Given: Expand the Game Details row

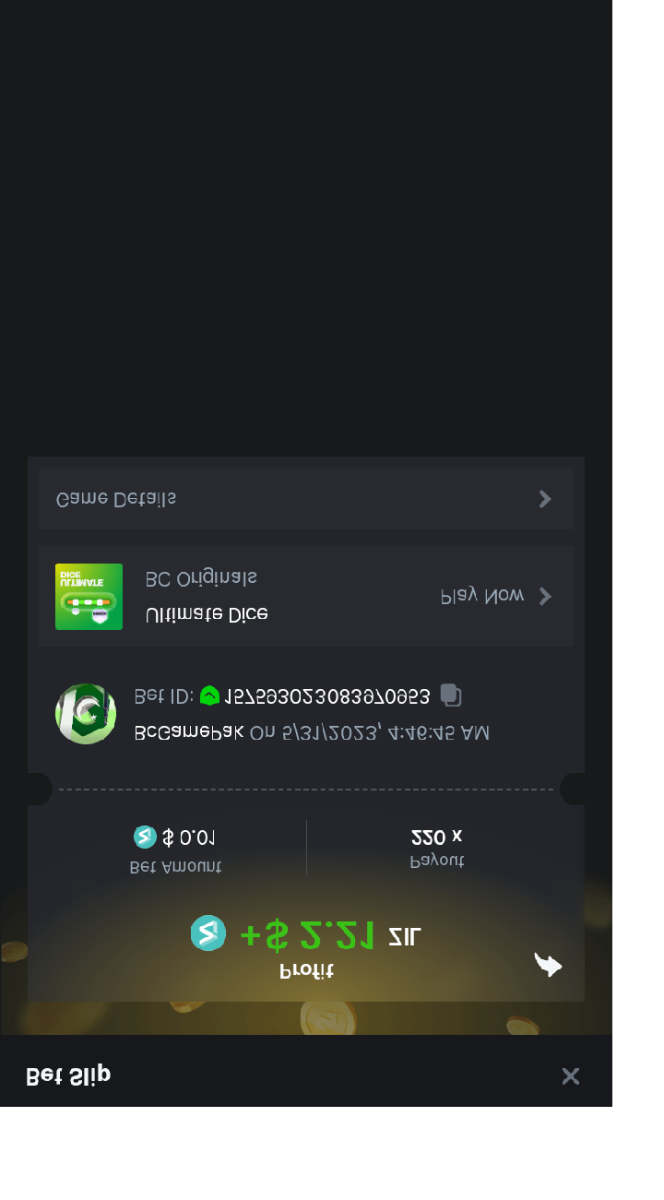Looking at the screenshot, I should pyautogui.click(x=306, y=498).
